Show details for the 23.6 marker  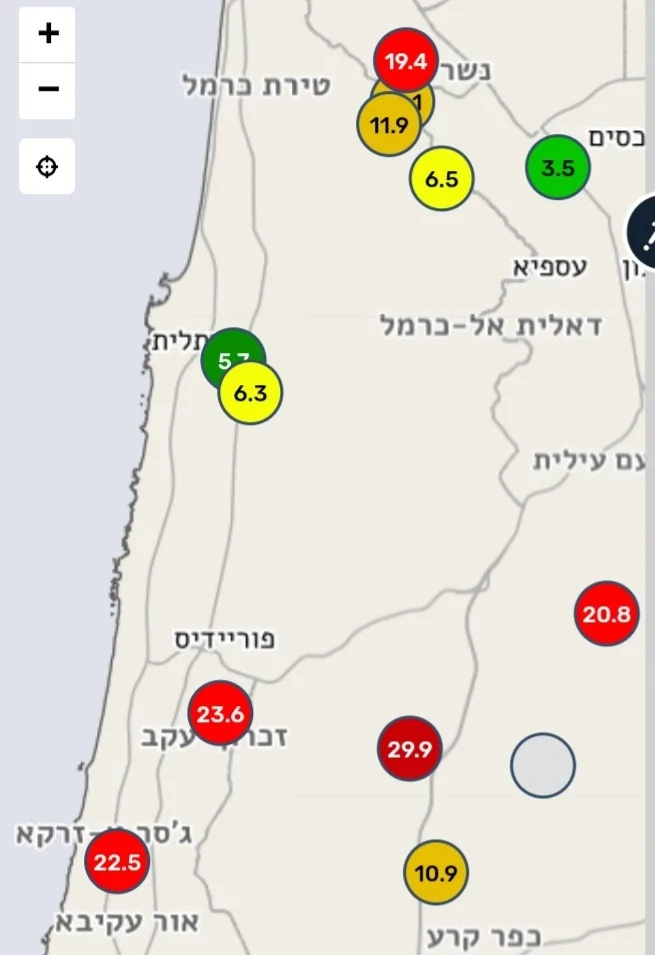click(x=221, y=714)
